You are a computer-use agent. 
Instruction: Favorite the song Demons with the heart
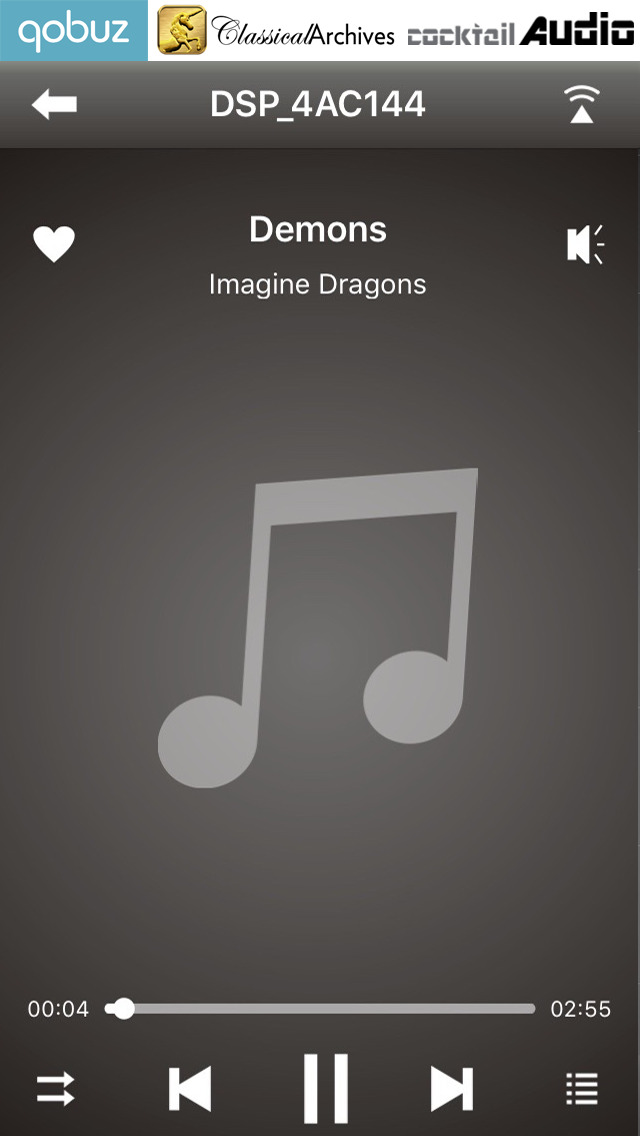(54, 244)
